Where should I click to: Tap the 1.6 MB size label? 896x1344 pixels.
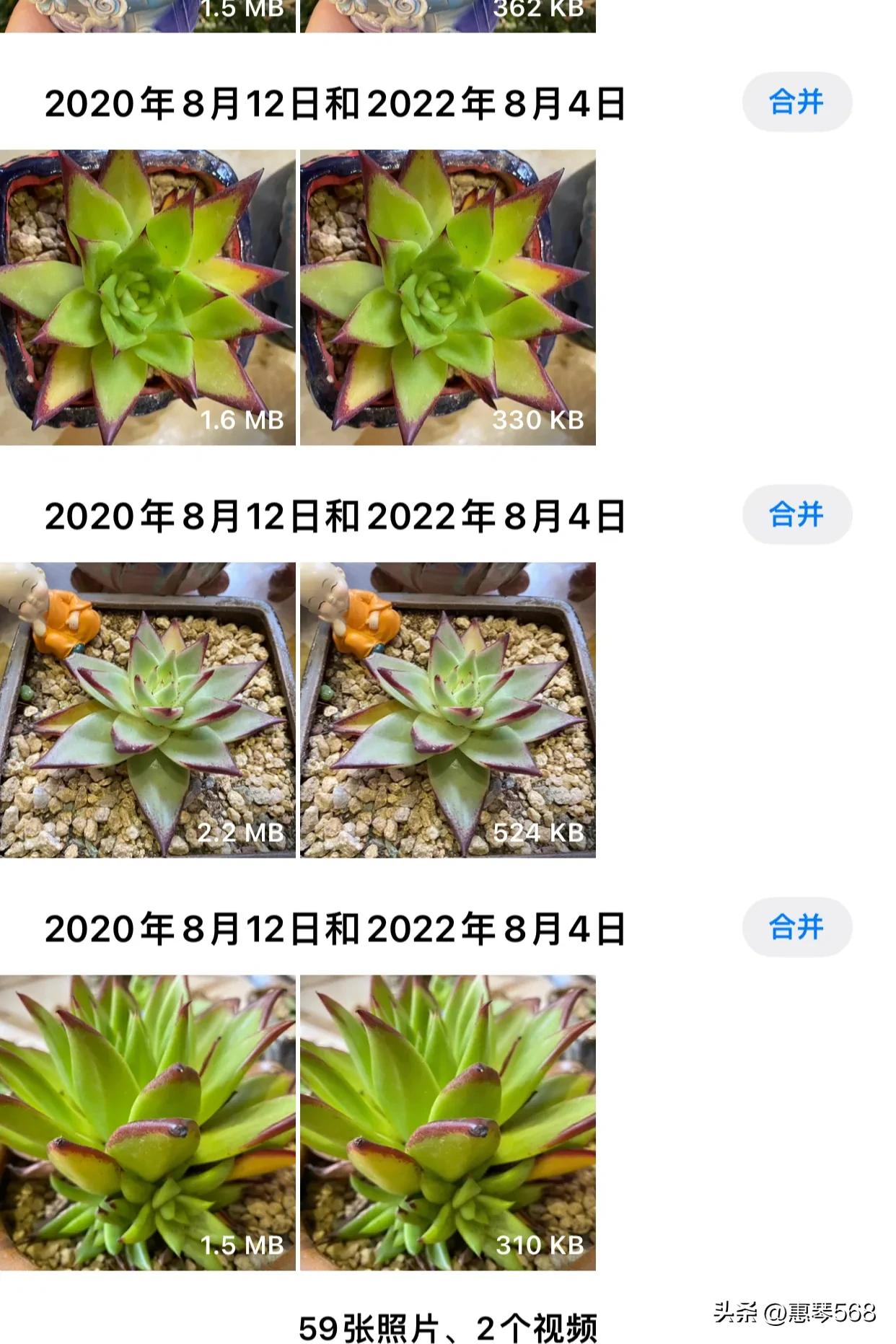[x=243, y=419]
